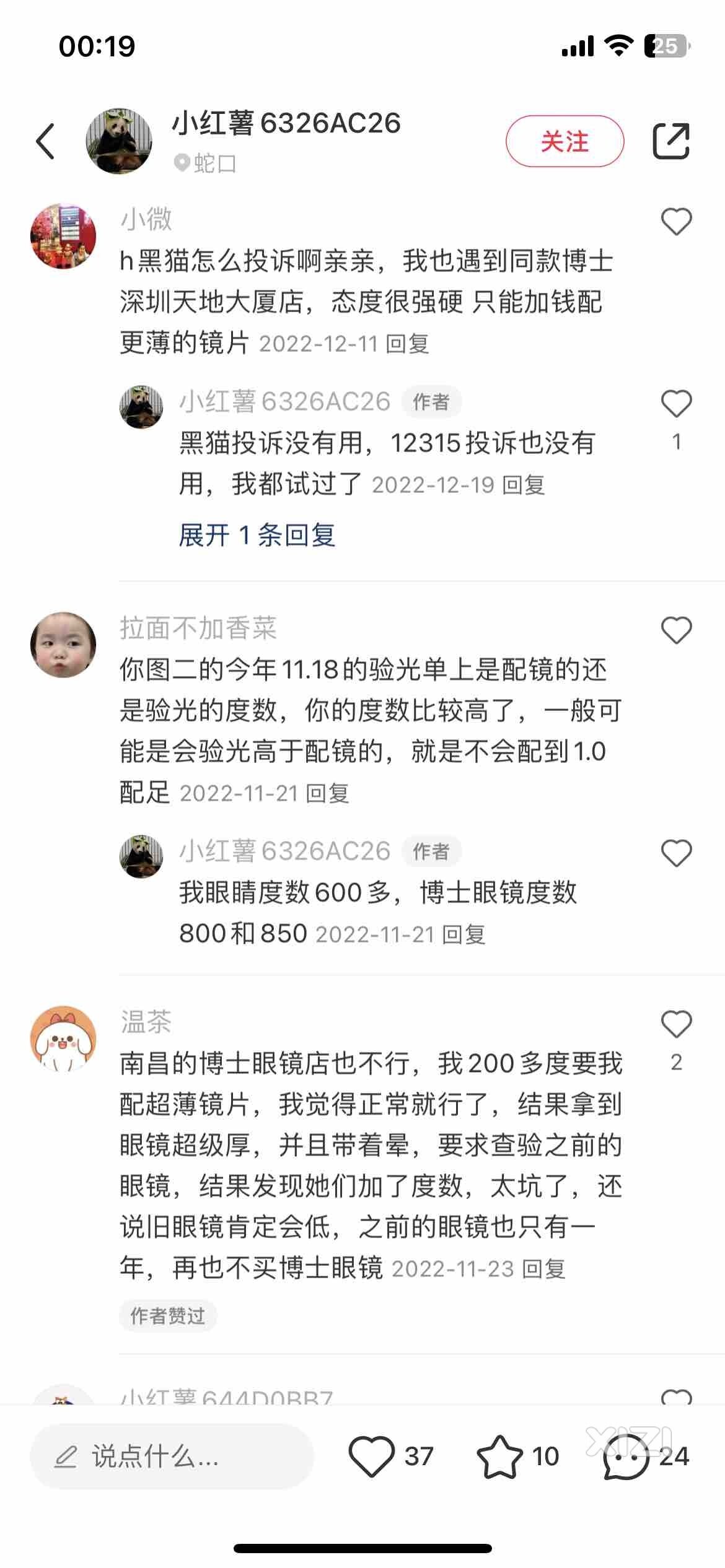The width and height of the screenshot is (725, 1568).
Task: Open 小微's profile avatar
Action: pyautogui.click(x=63, y=236)
